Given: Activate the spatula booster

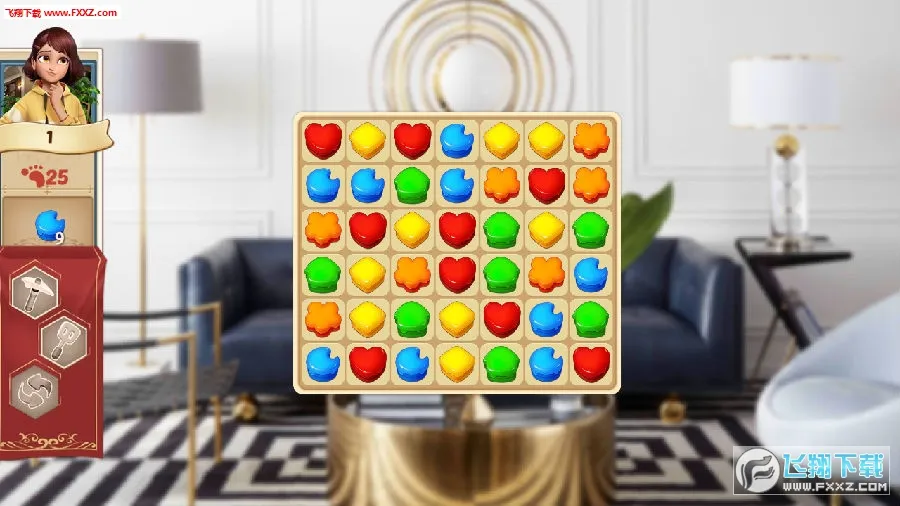Looking at the screenshot, I should pos(64,340).
